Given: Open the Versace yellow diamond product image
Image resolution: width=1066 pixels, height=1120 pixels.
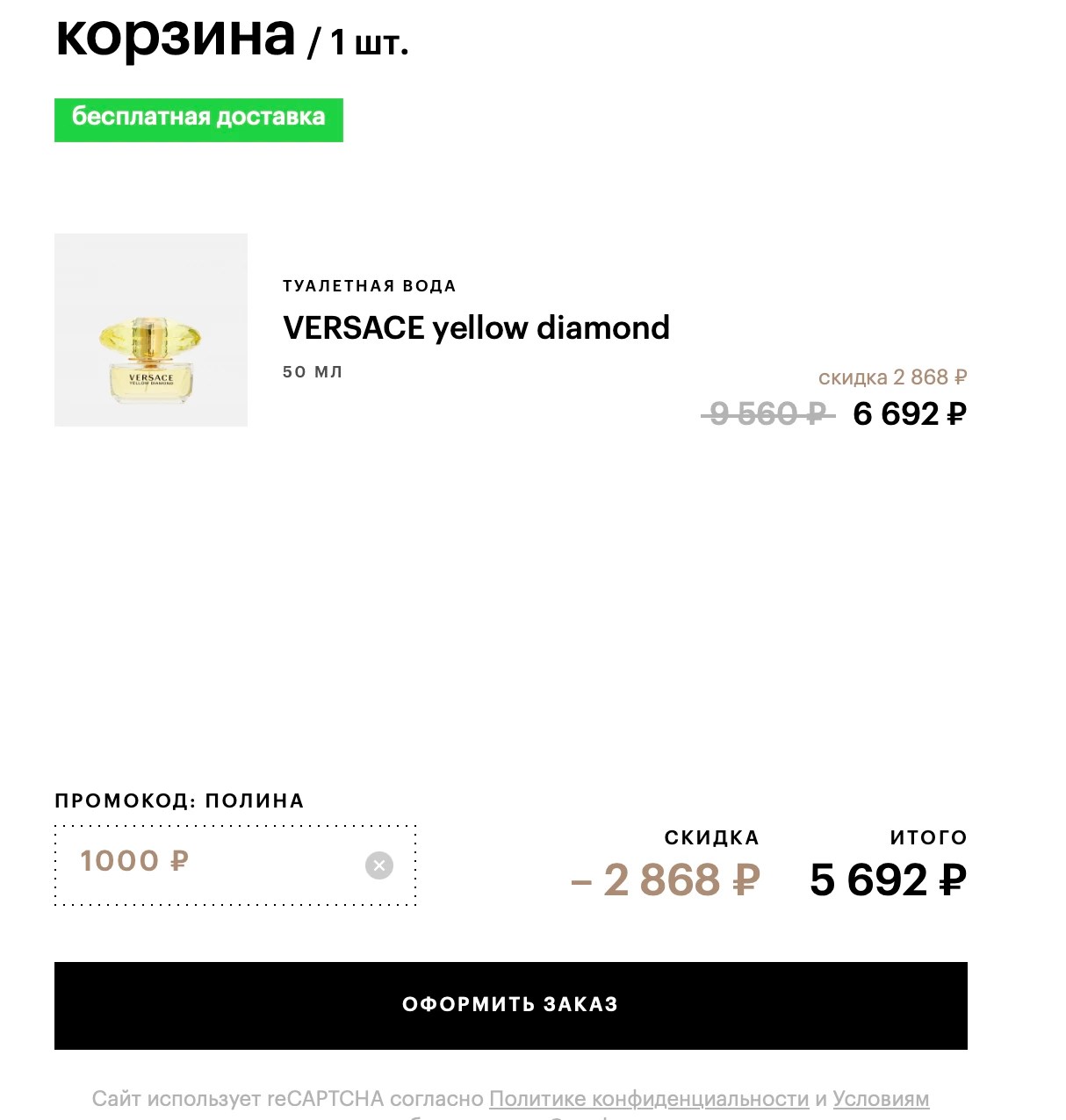Looking at the screenshot, I should [151, 330].
